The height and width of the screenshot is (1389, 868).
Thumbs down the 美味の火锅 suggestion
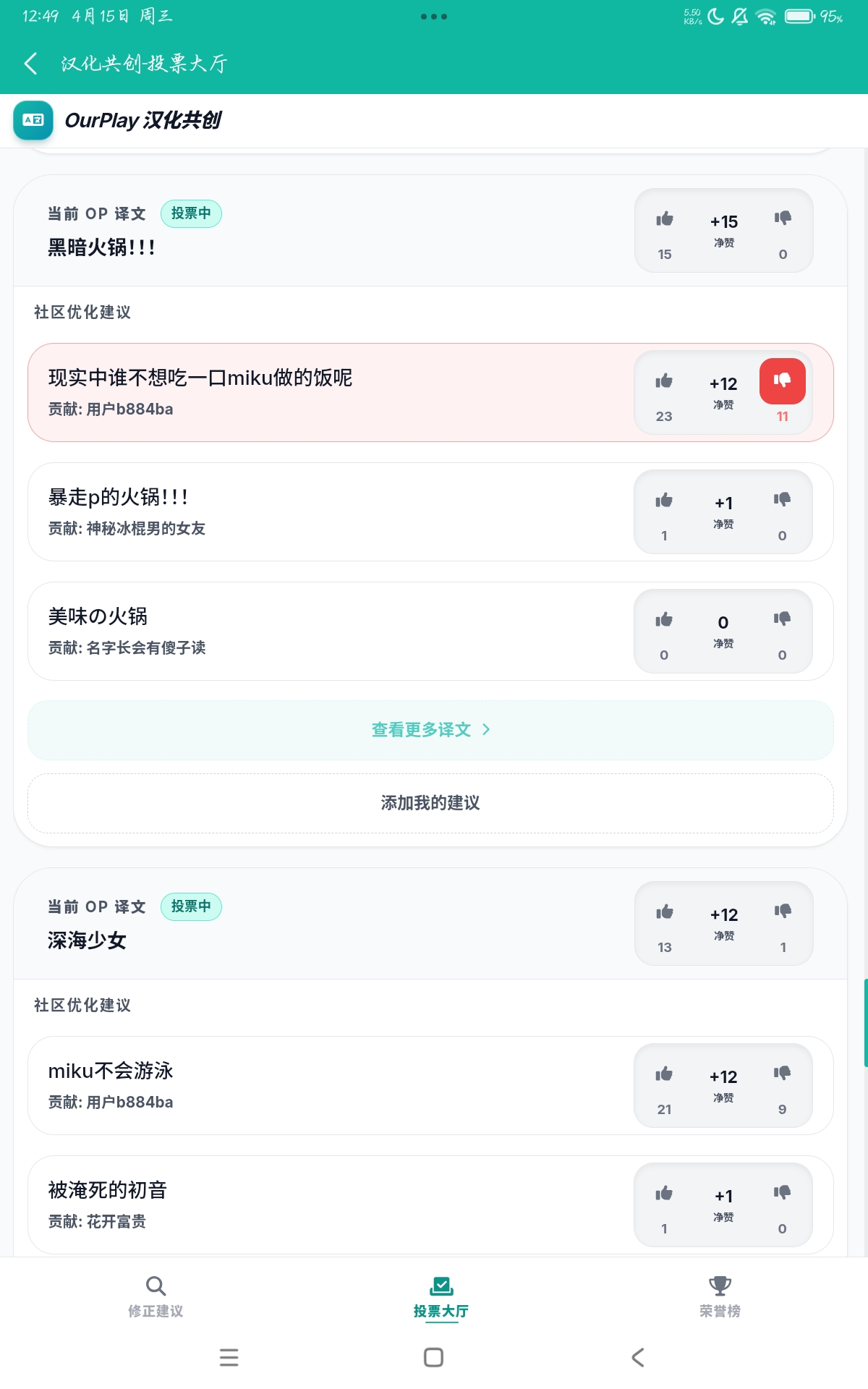pos(782,620)
